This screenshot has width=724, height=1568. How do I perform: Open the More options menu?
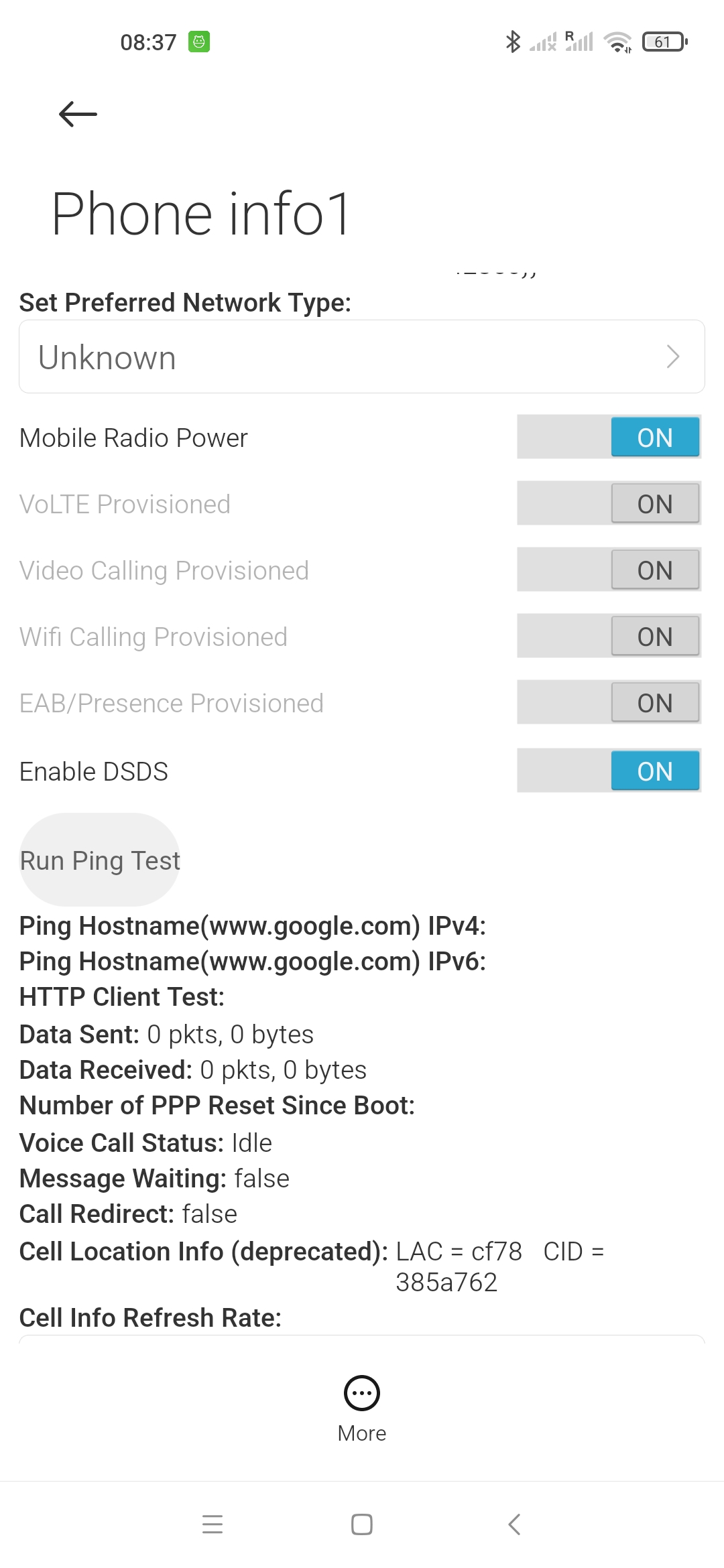pos(362,1409)
